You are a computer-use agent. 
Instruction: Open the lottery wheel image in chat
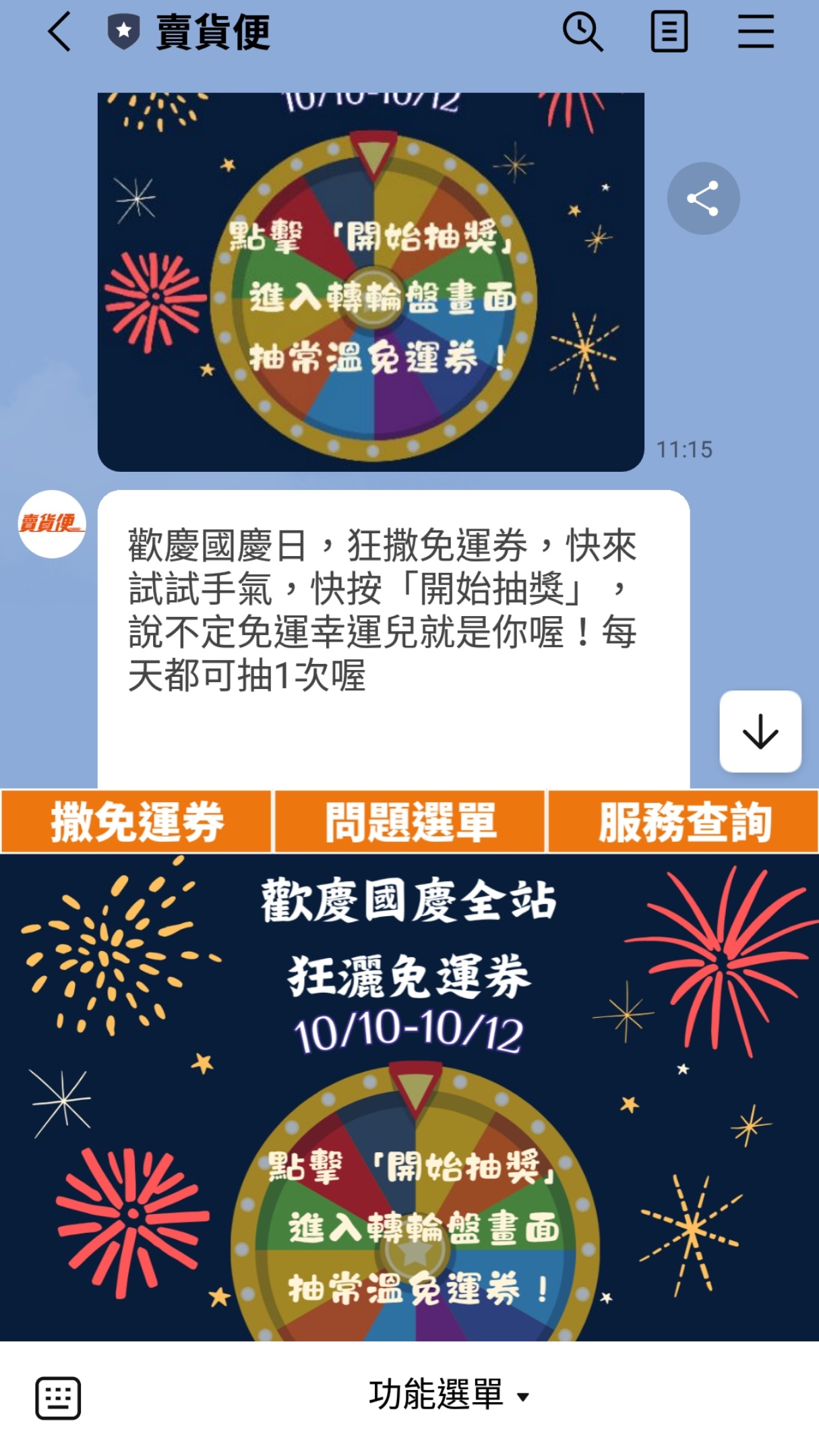pyautogui.click(x=371, y=282)
